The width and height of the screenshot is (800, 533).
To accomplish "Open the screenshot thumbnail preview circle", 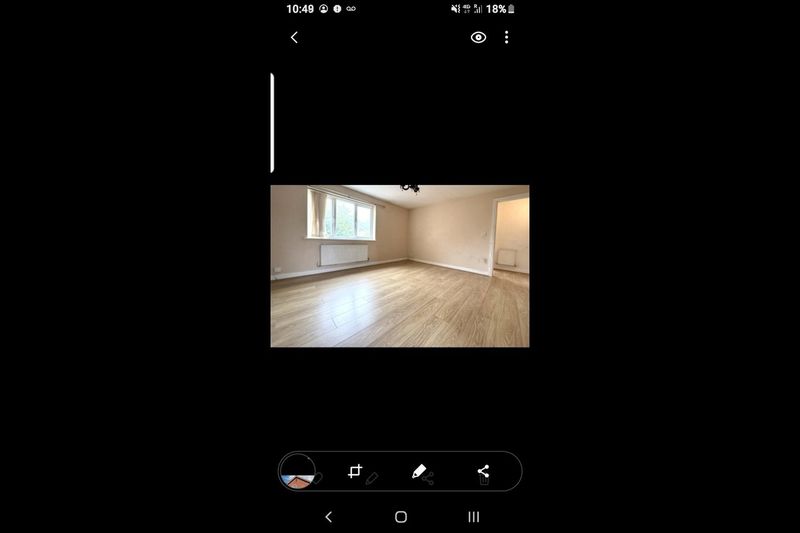I will (x=297, y=471).
